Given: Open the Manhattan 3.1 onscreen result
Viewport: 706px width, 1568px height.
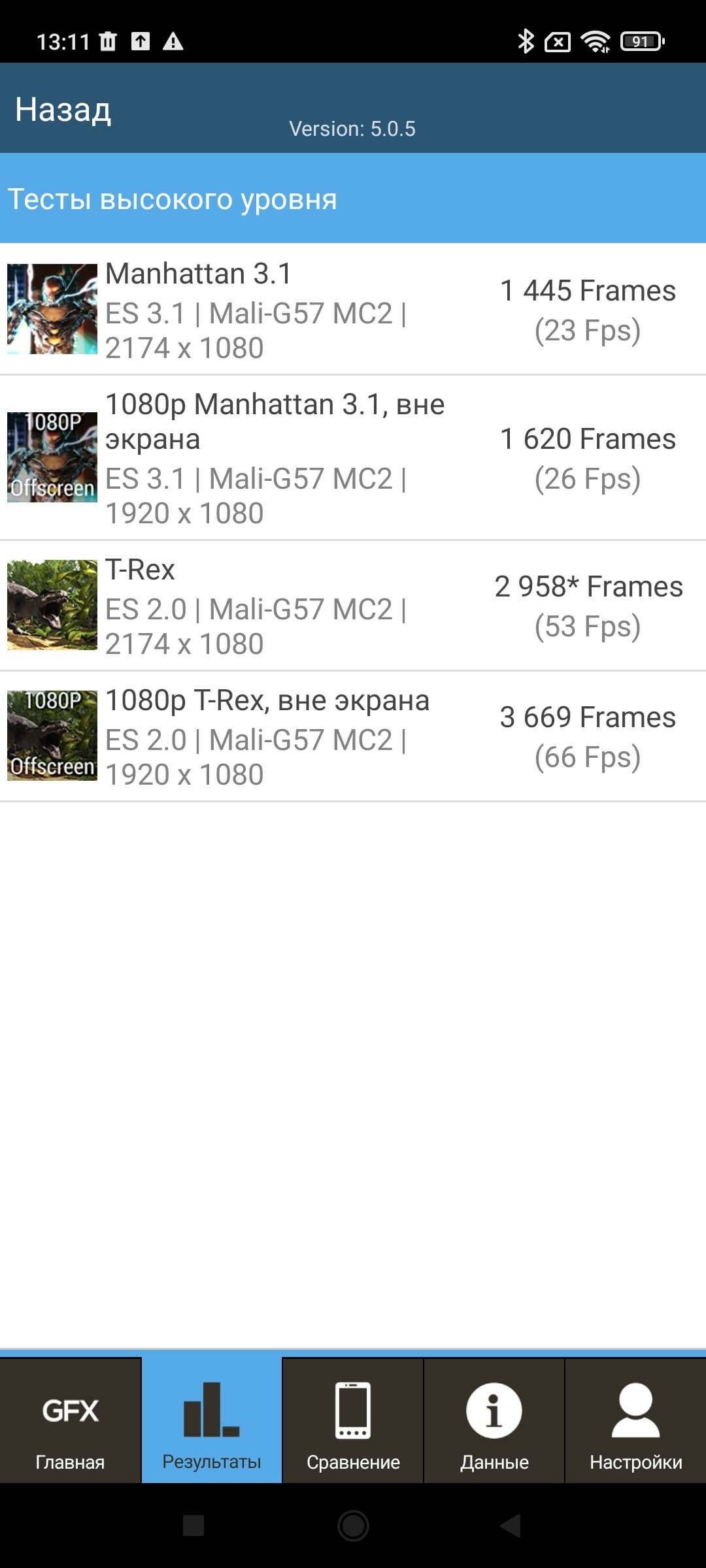Looking at the screenshot, I should point(353,310).
